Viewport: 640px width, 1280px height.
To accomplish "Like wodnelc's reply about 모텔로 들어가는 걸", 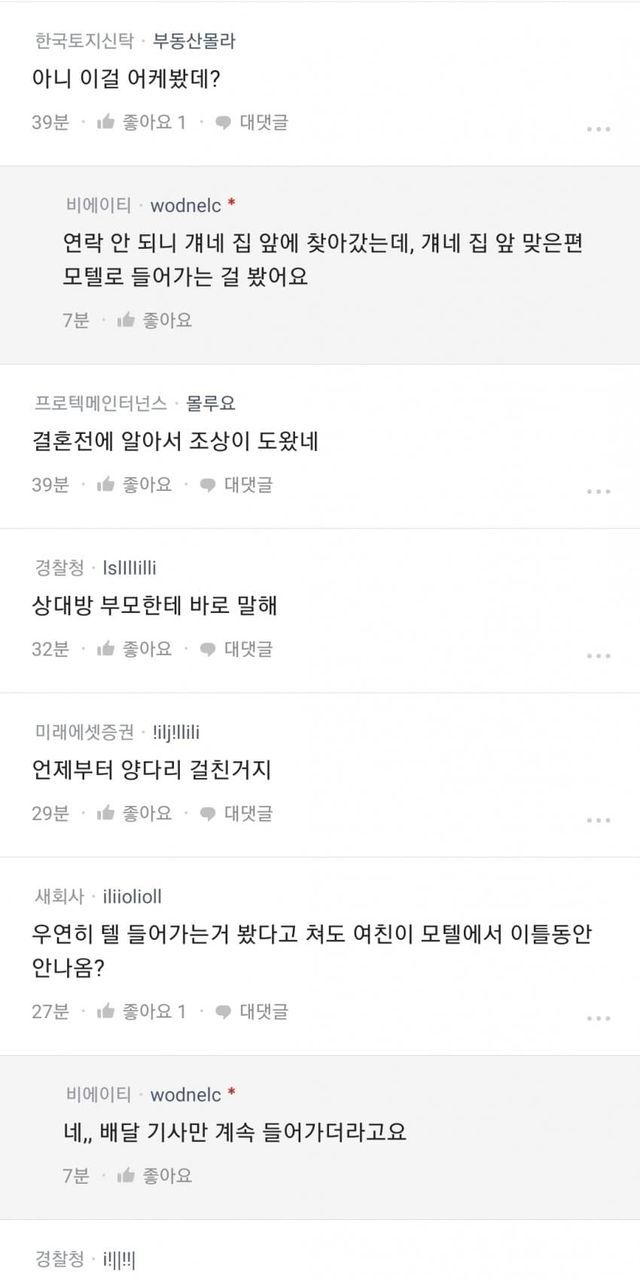I will click(x=154, y=320).
